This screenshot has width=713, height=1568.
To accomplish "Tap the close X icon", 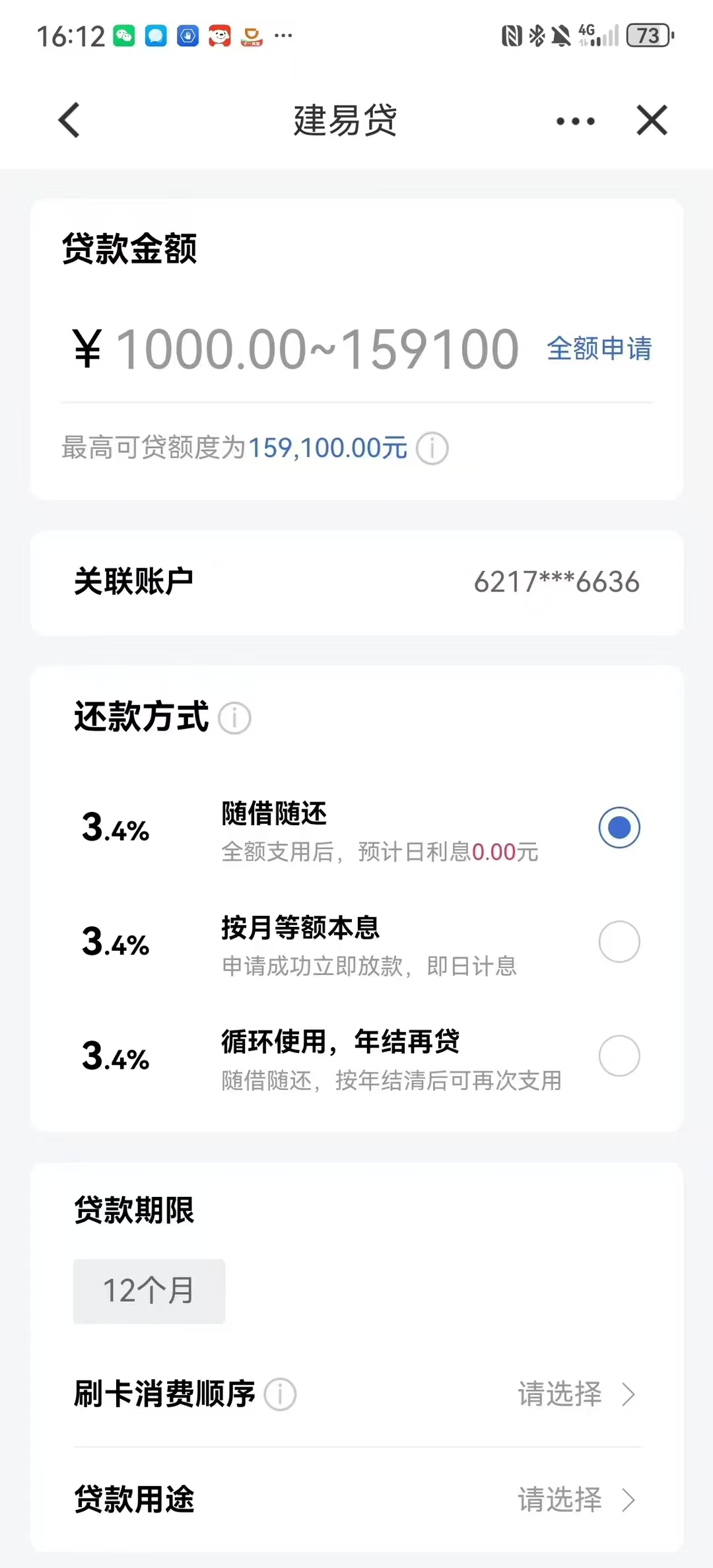I will coord(651,120).
